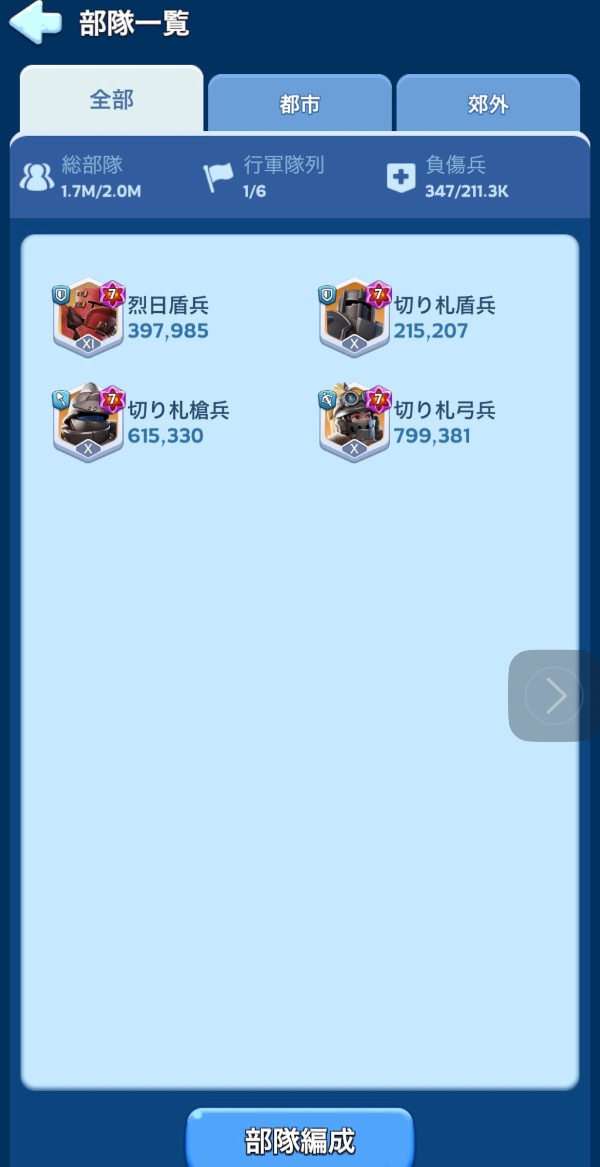
Task: Open the 烈日盾兵 troop entry
Action: 89,318
